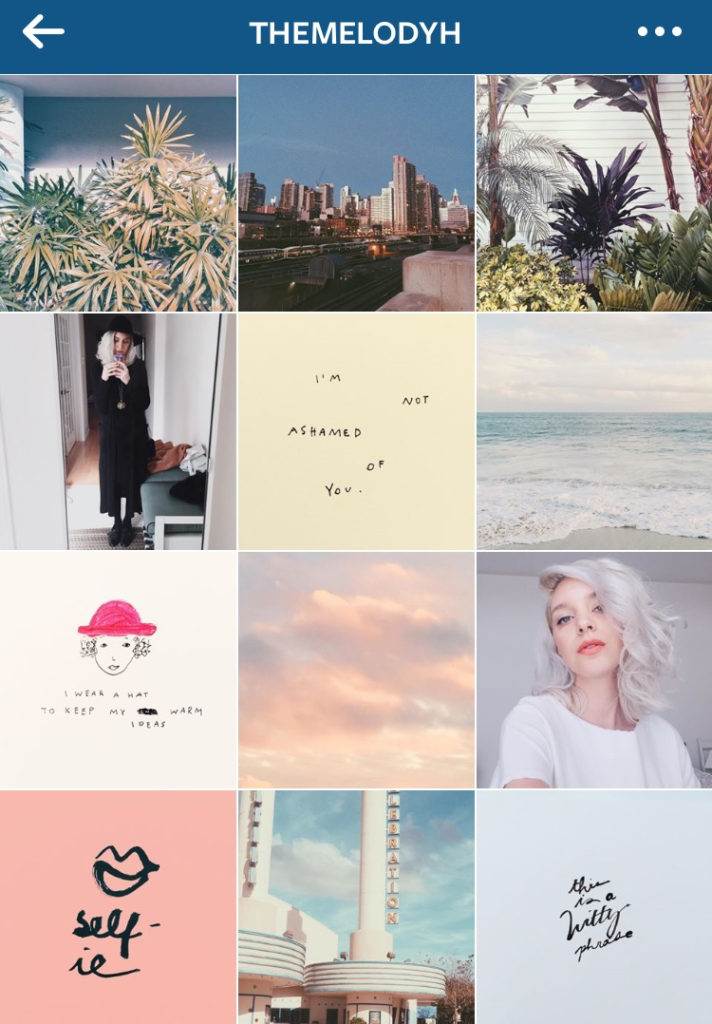The image size is (712, 1024).
Task: View the "I'm not ashamed of you" post
Action: tap(356, 431)
